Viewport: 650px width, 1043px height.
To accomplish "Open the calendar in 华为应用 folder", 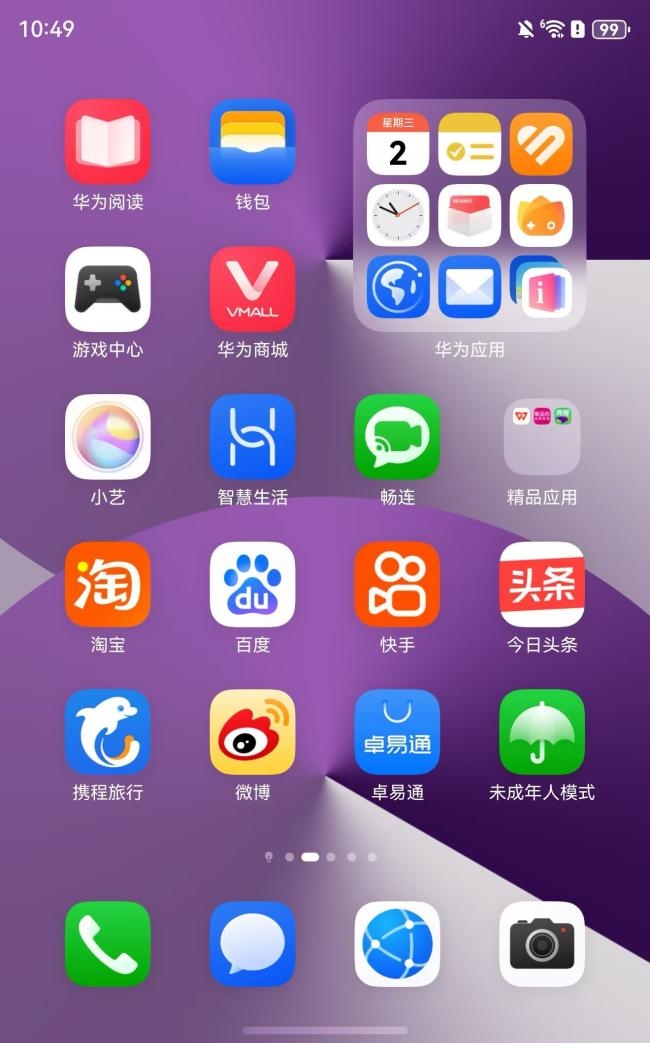I will click(398, 144).
